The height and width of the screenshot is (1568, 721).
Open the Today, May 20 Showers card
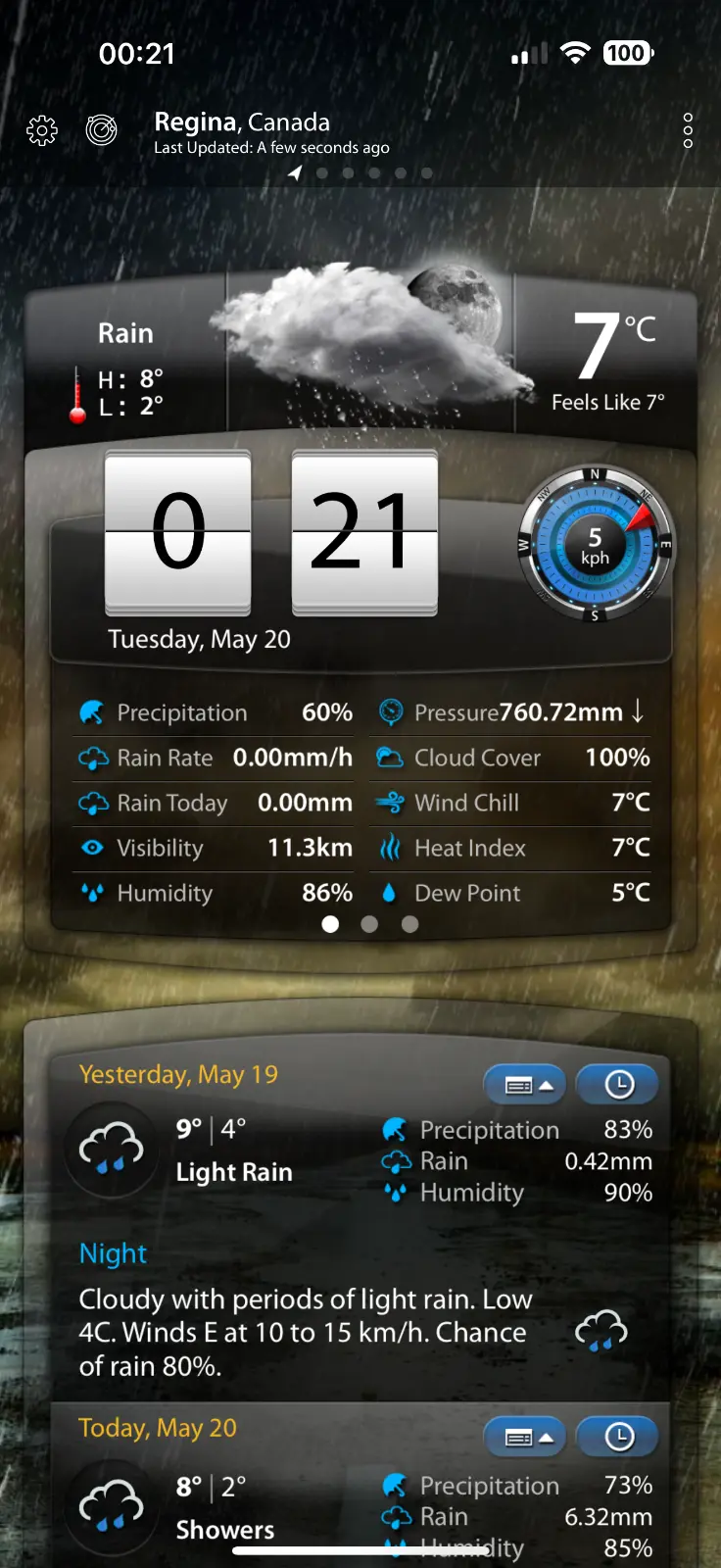[x=225, y=1509]
